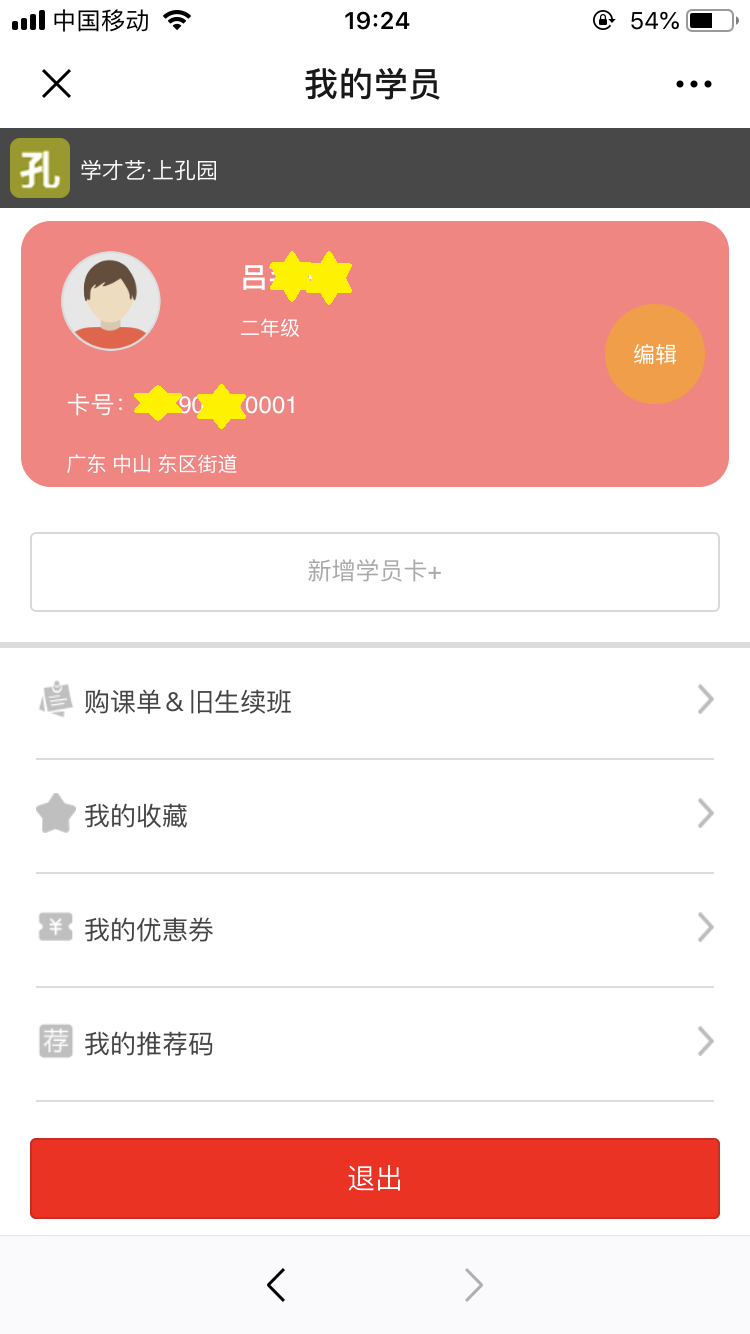Tap the red 退出 logout button
Screen dimensions: 750x1334
pos(375,1178)
